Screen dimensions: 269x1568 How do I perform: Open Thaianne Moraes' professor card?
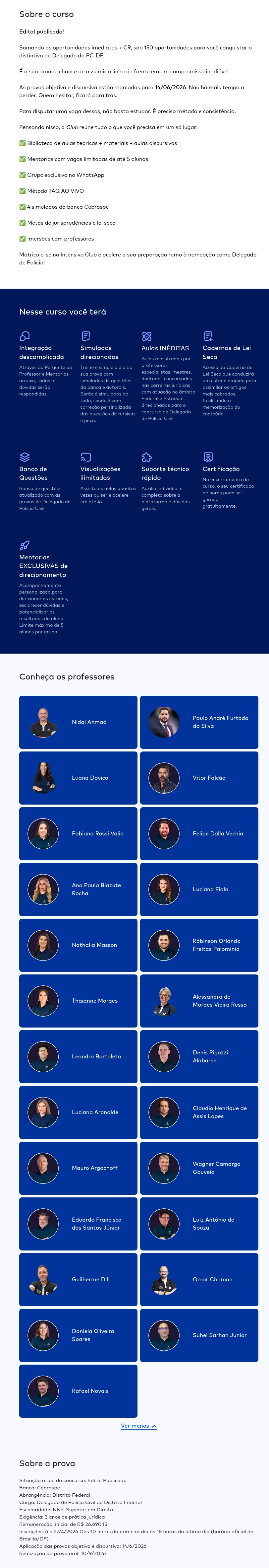coord(78,1001)
